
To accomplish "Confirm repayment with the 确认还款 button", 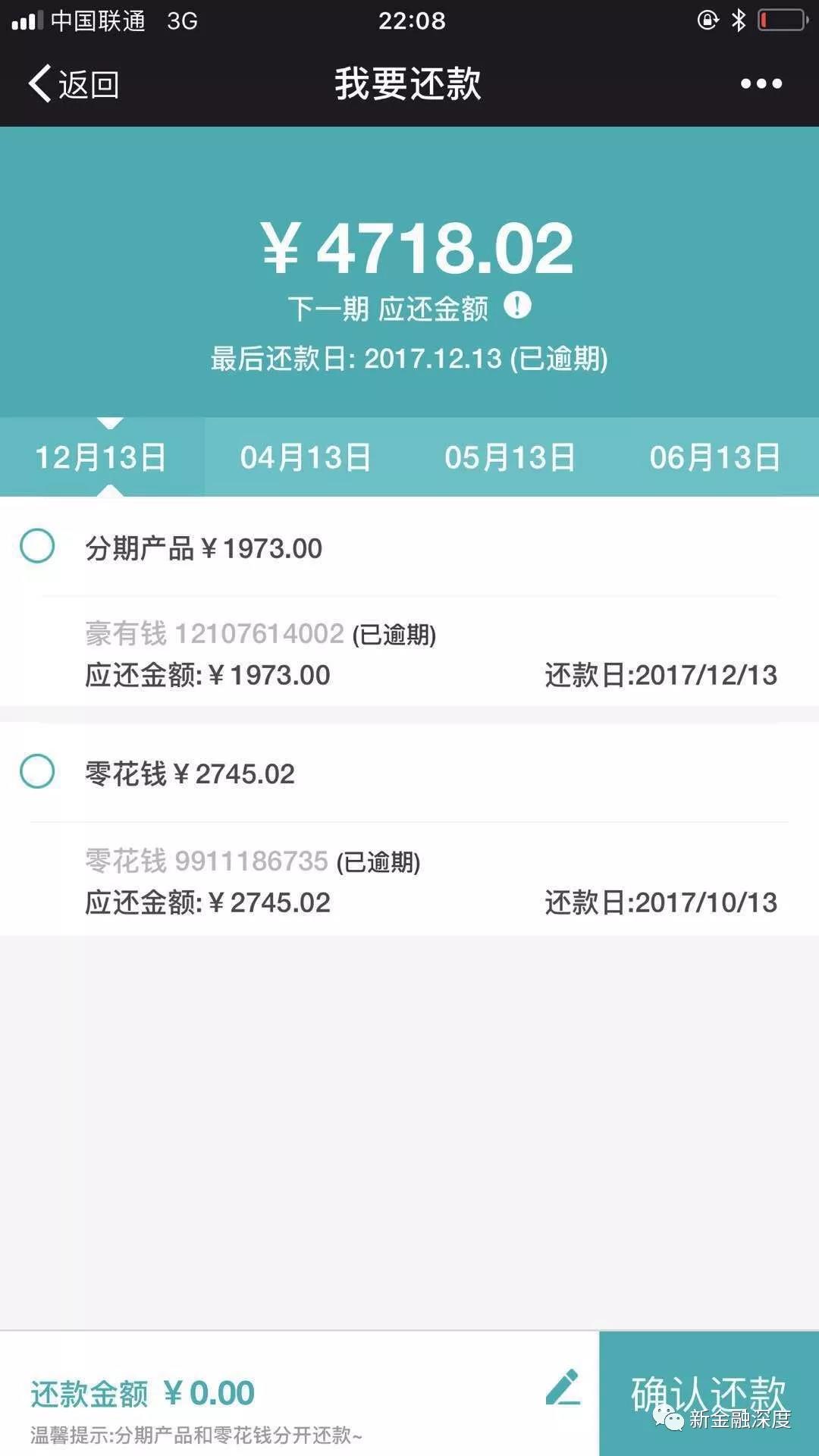I will point(709,1394).
